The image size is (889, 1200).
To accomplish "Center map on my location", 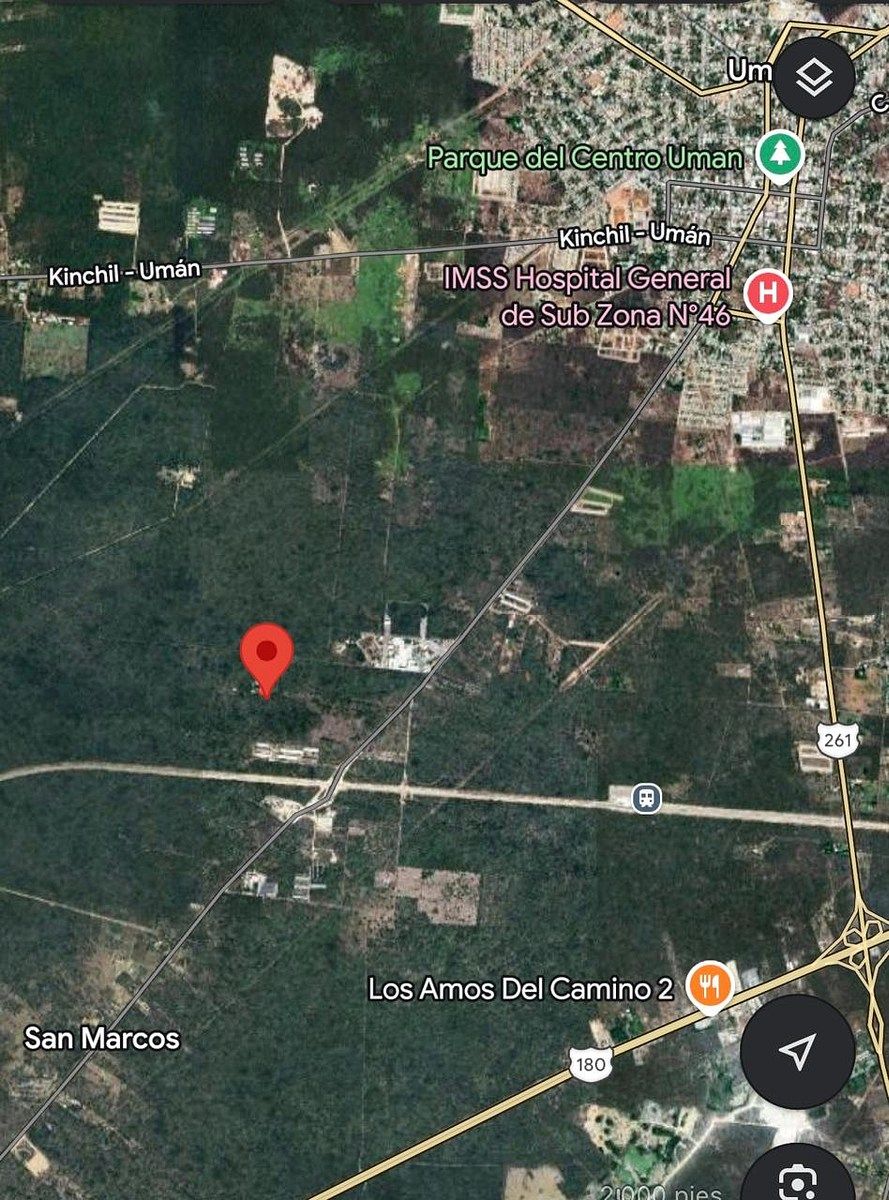I will (x=797, y=1050).
